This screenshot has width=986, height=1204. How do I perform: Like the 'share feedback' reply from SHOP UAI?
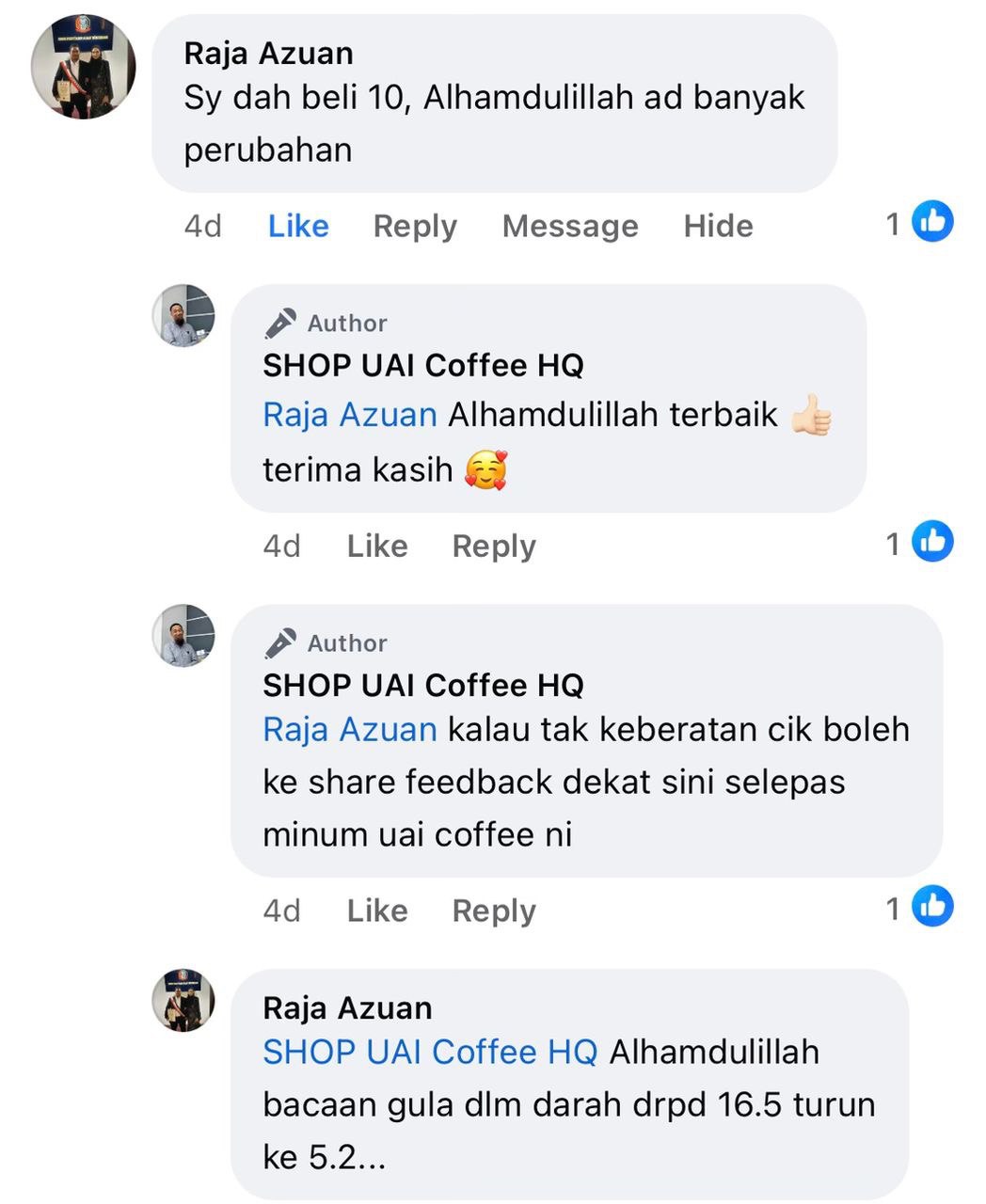tap(376, 911)
